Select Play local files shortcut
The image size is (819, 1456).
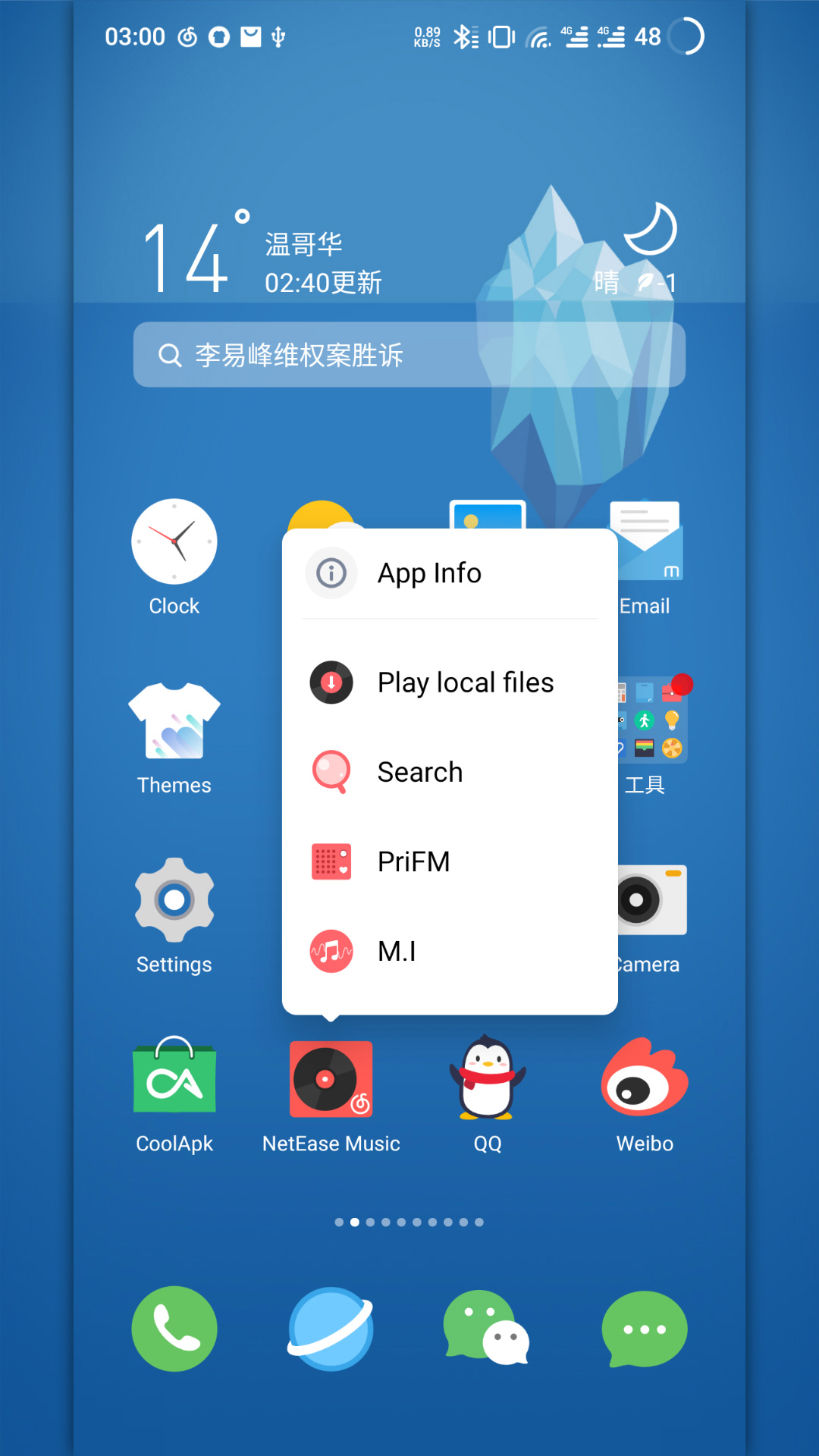click(x=450, y=682)
